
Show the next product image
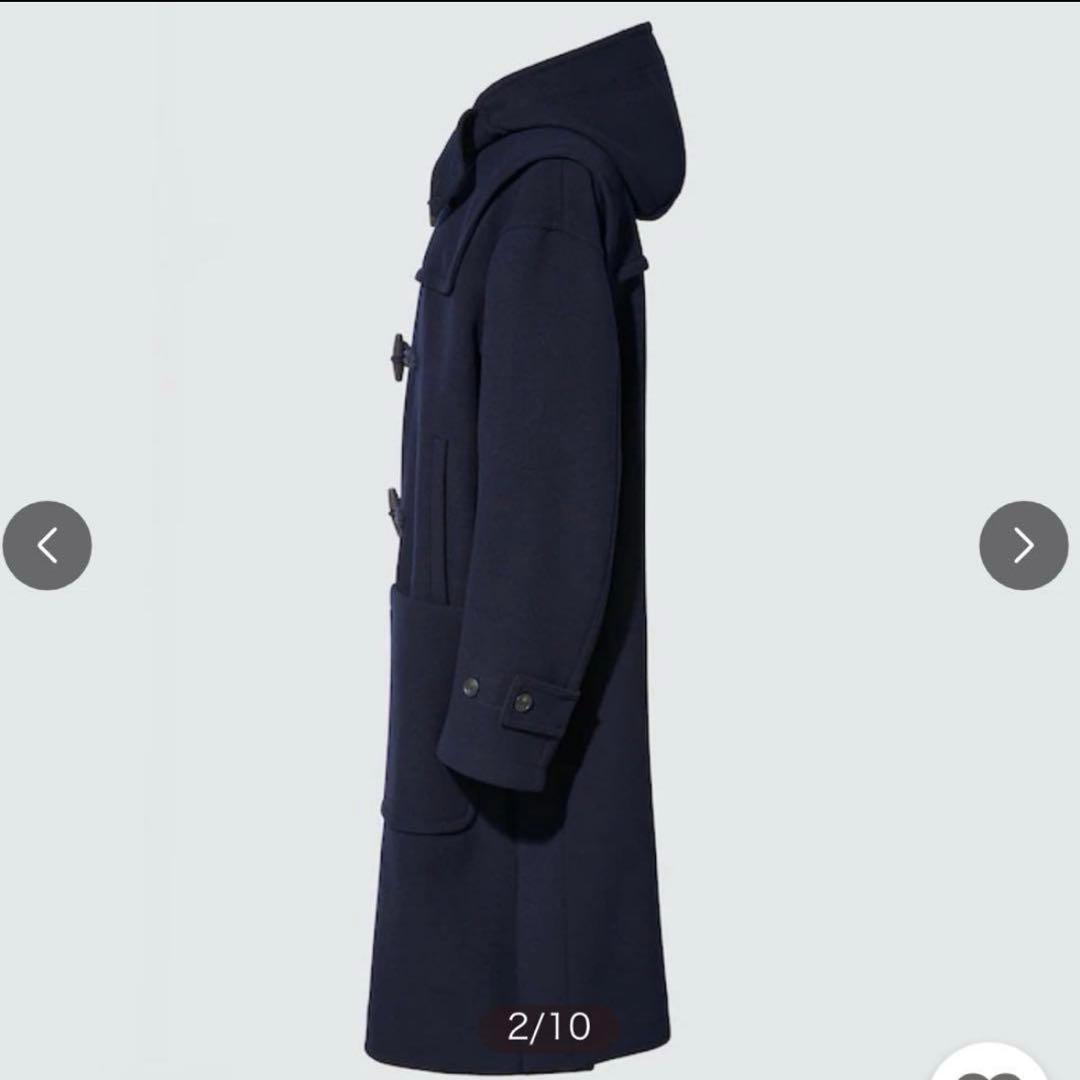[x=1023, y=545]
